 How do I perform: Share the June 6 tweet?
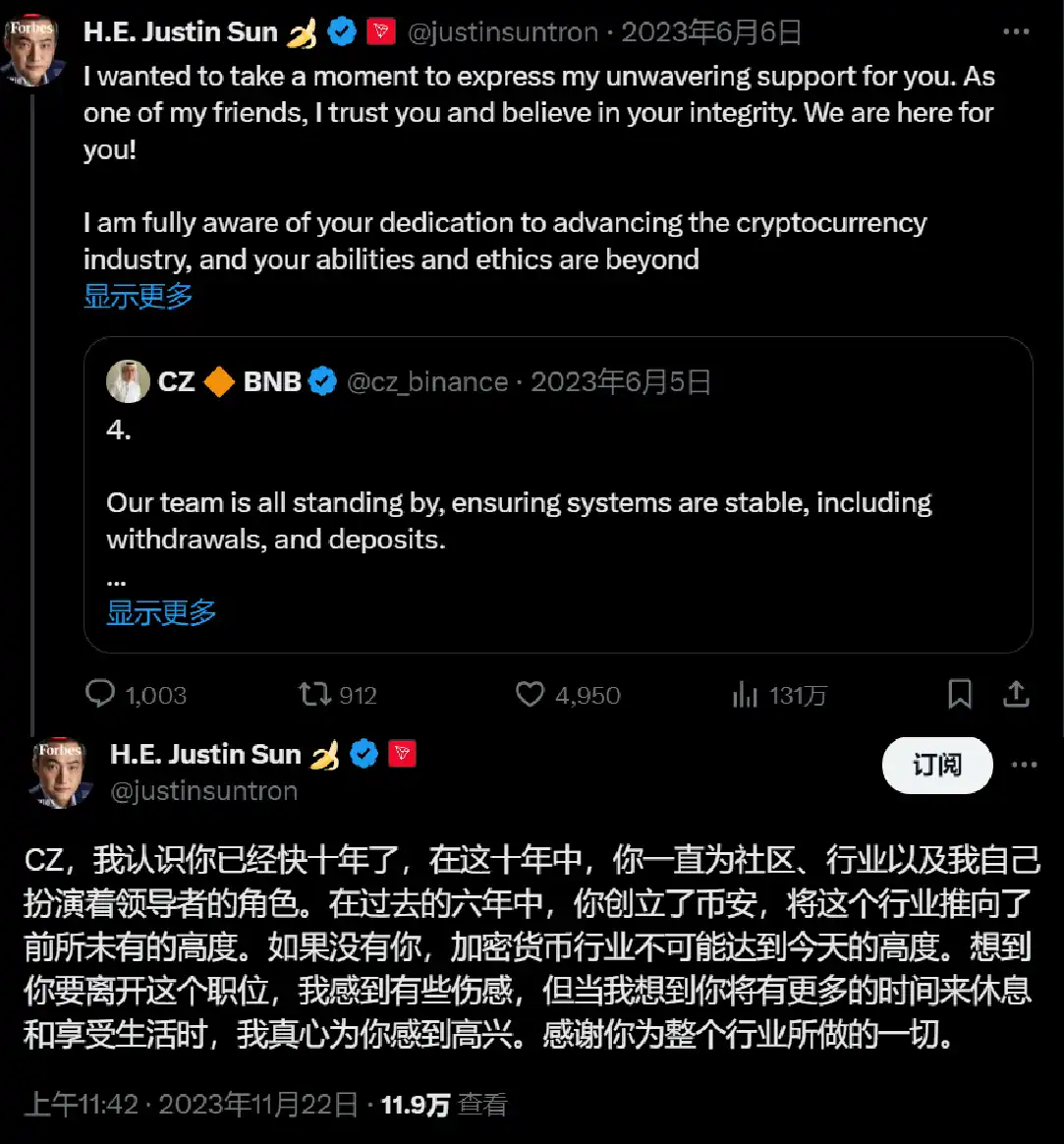point(1016,694)
